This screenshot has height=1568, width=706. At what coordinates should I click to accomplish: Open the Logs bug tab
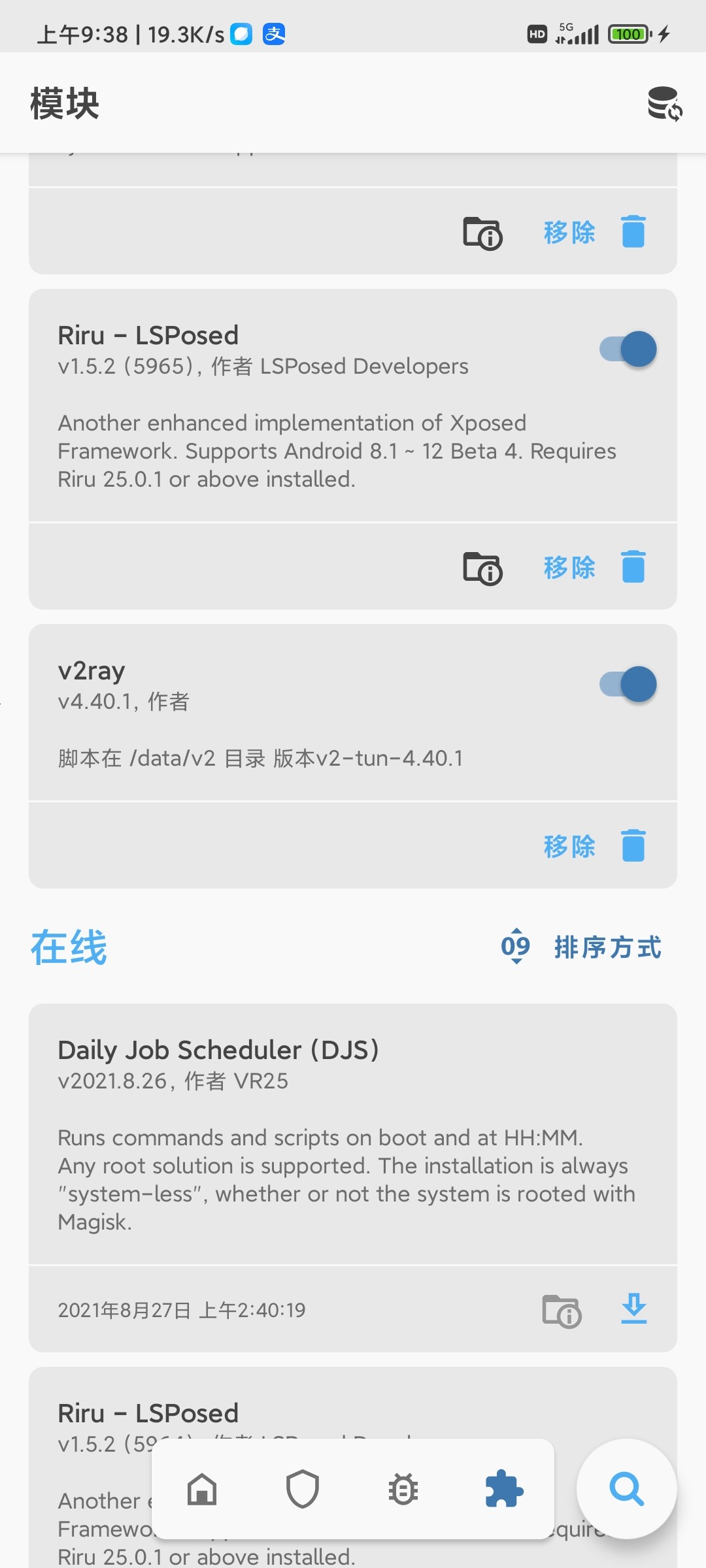(x=403, y=1490)
